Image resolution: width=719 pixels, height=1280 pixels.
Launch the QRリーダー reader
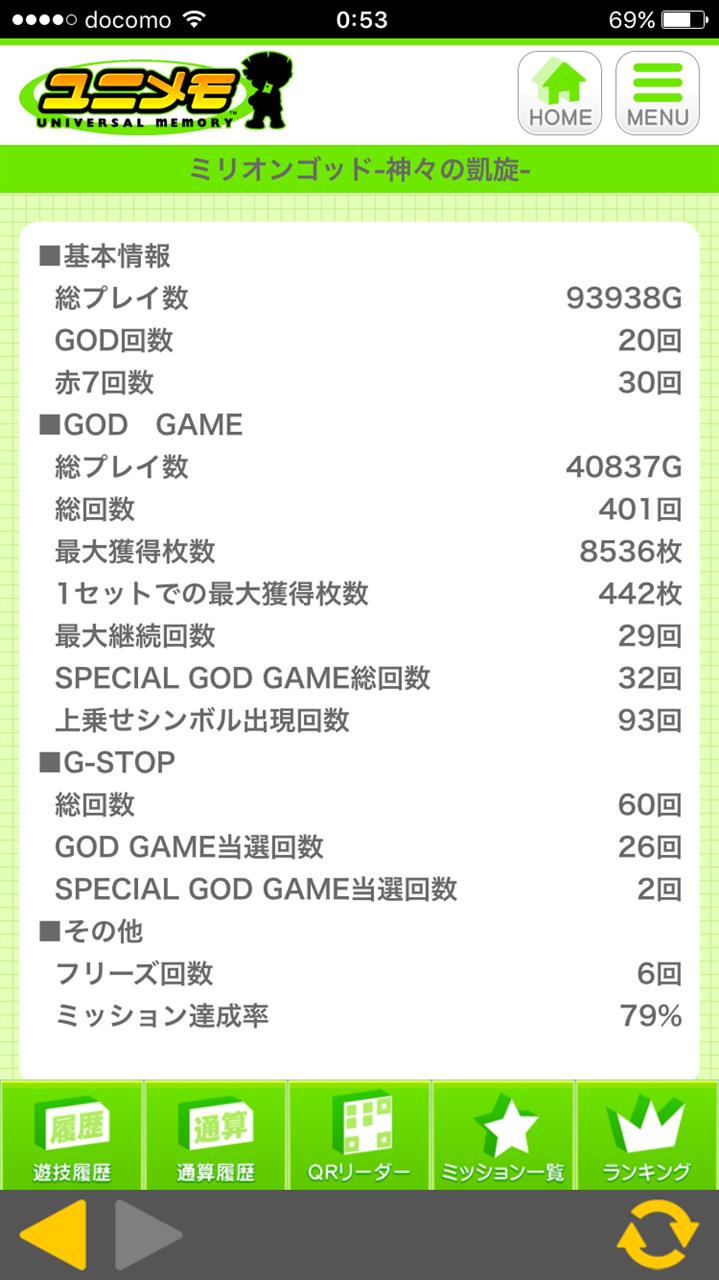(360, 1135)
